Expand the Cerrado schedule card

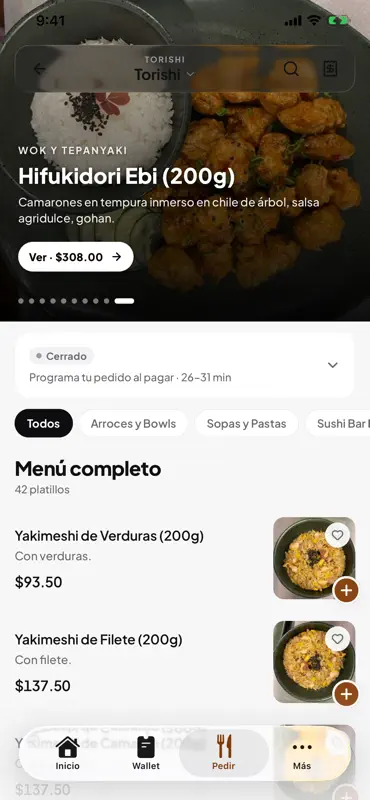[x=185, y=365]
